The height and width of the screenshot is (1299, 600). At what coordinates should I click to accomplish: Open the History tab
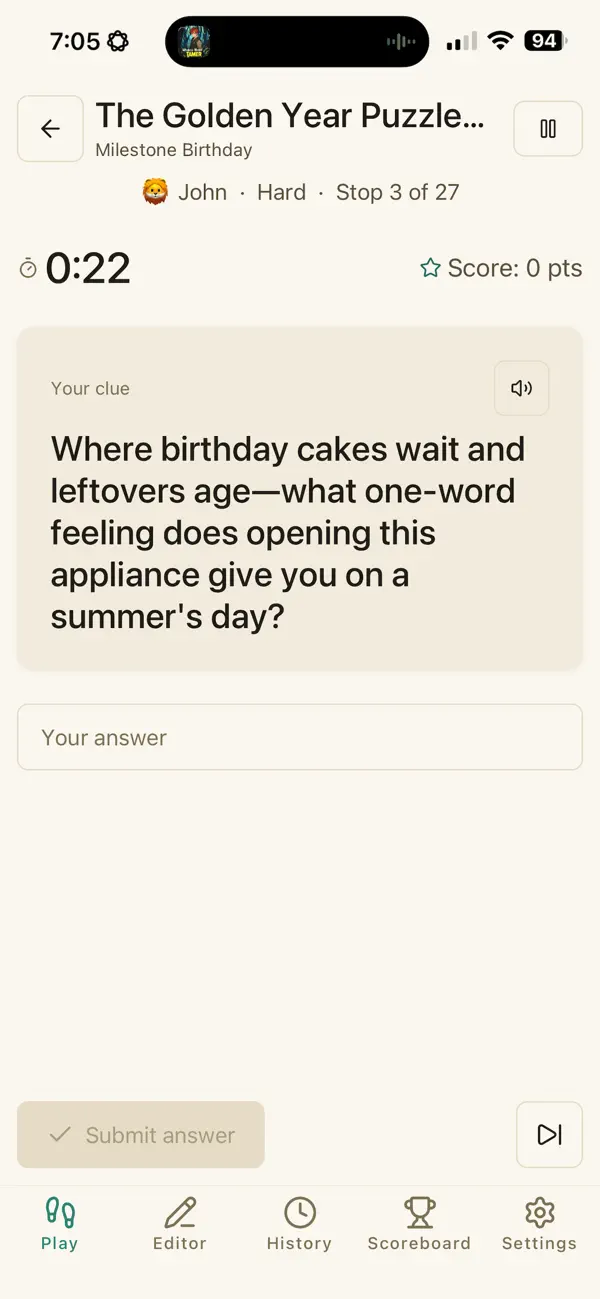click(x=299, y=1225)
